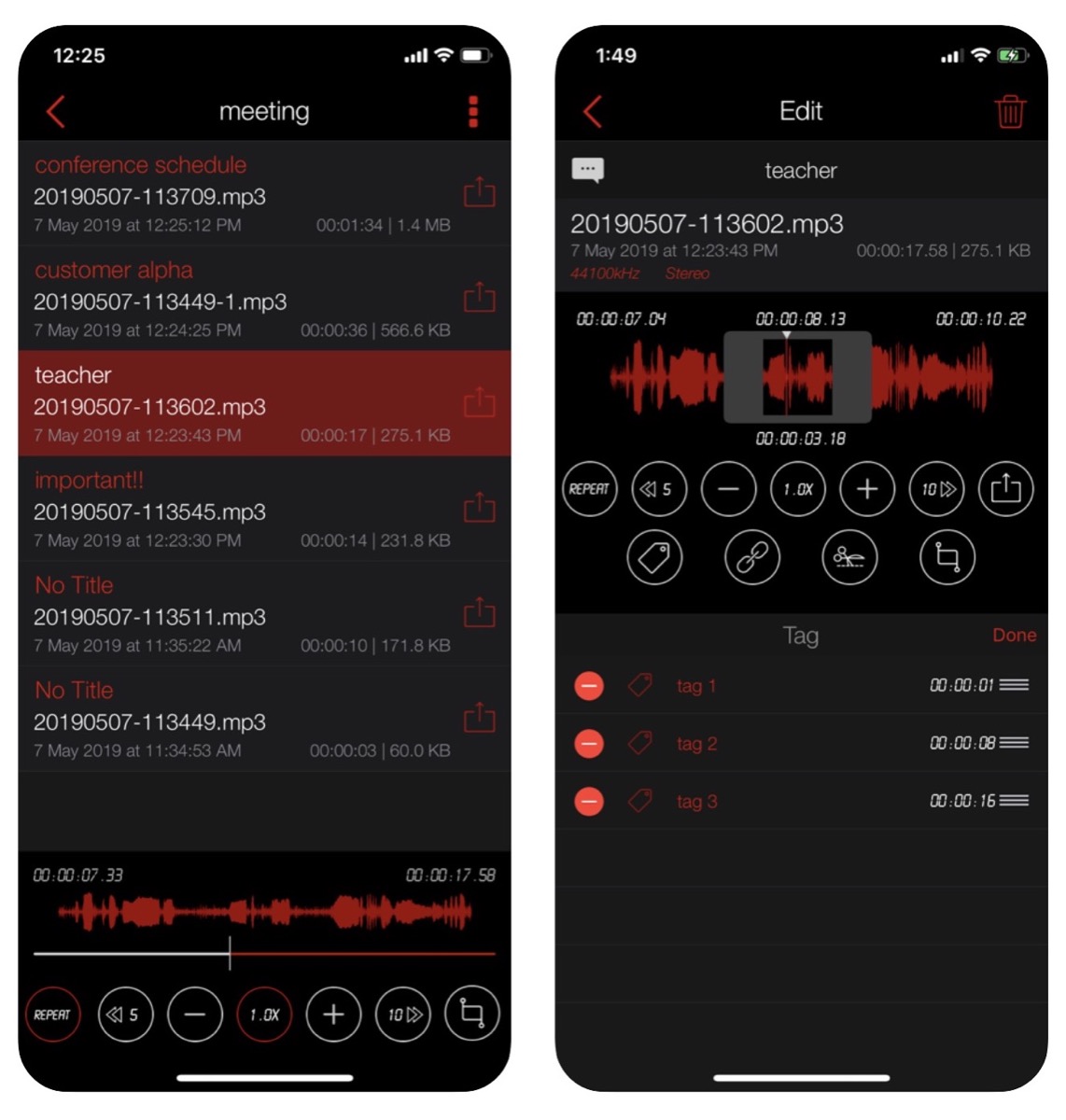The height and width of the screenshot is (1120, 1066).
Task: Tap the playback progress bar below the waveform
Action: click(x=264, y=954)
